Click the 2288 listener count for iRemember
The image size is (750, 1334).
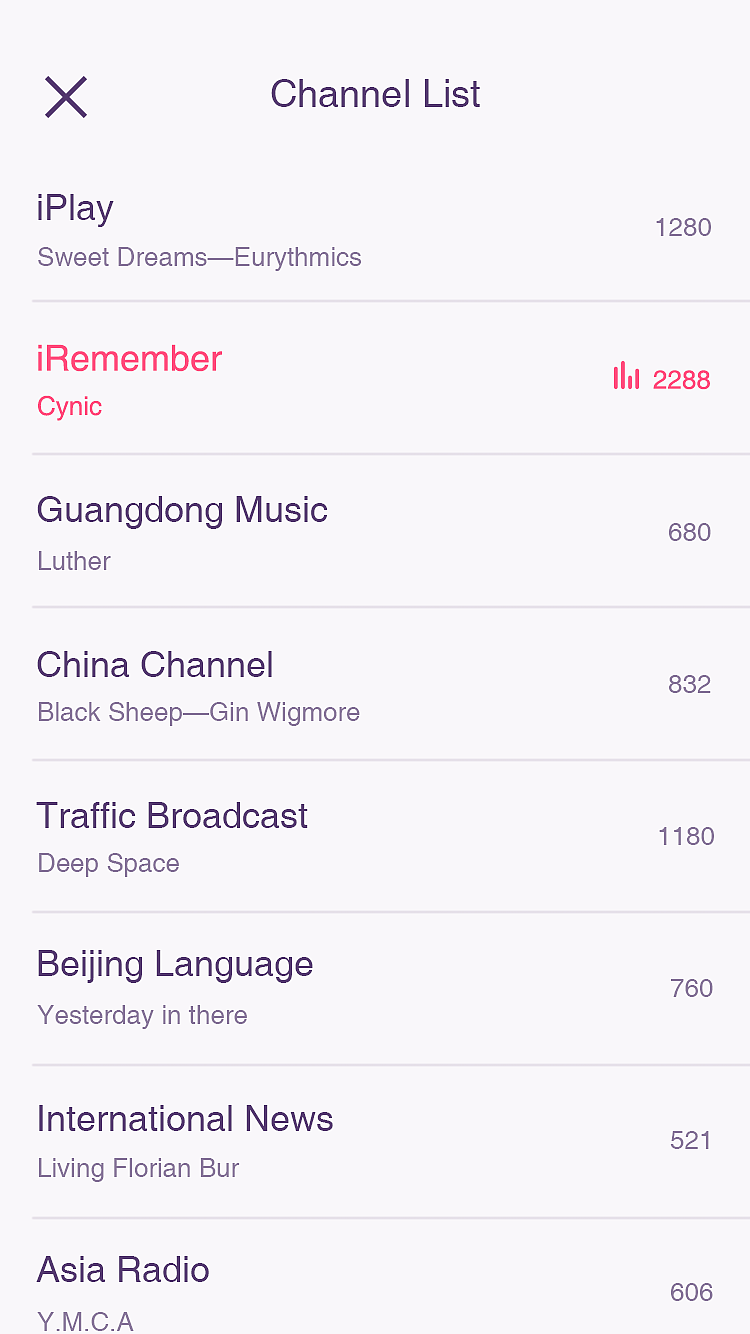682,380
